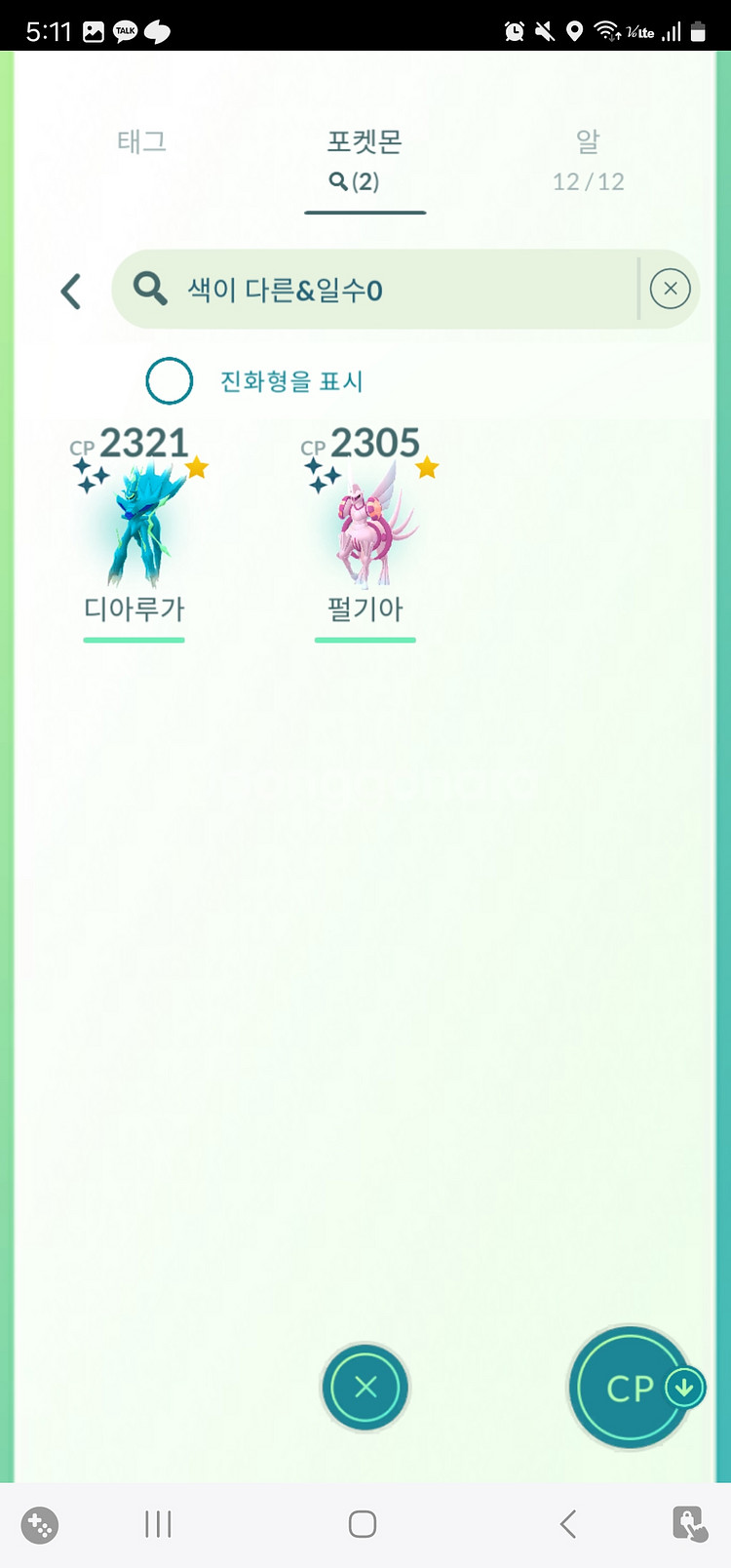Go back using the left chevron
Viewport: 731px width, 1568px height.
tap(70, 291)
